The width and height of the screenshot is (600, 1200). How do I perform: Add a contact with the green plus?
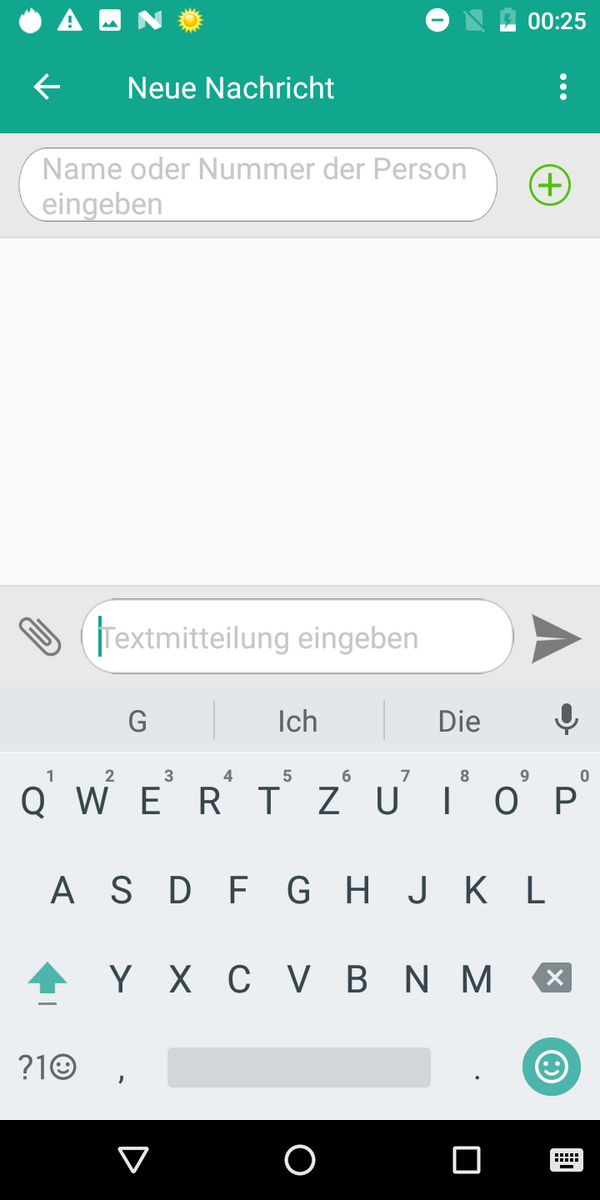[549, 186]
